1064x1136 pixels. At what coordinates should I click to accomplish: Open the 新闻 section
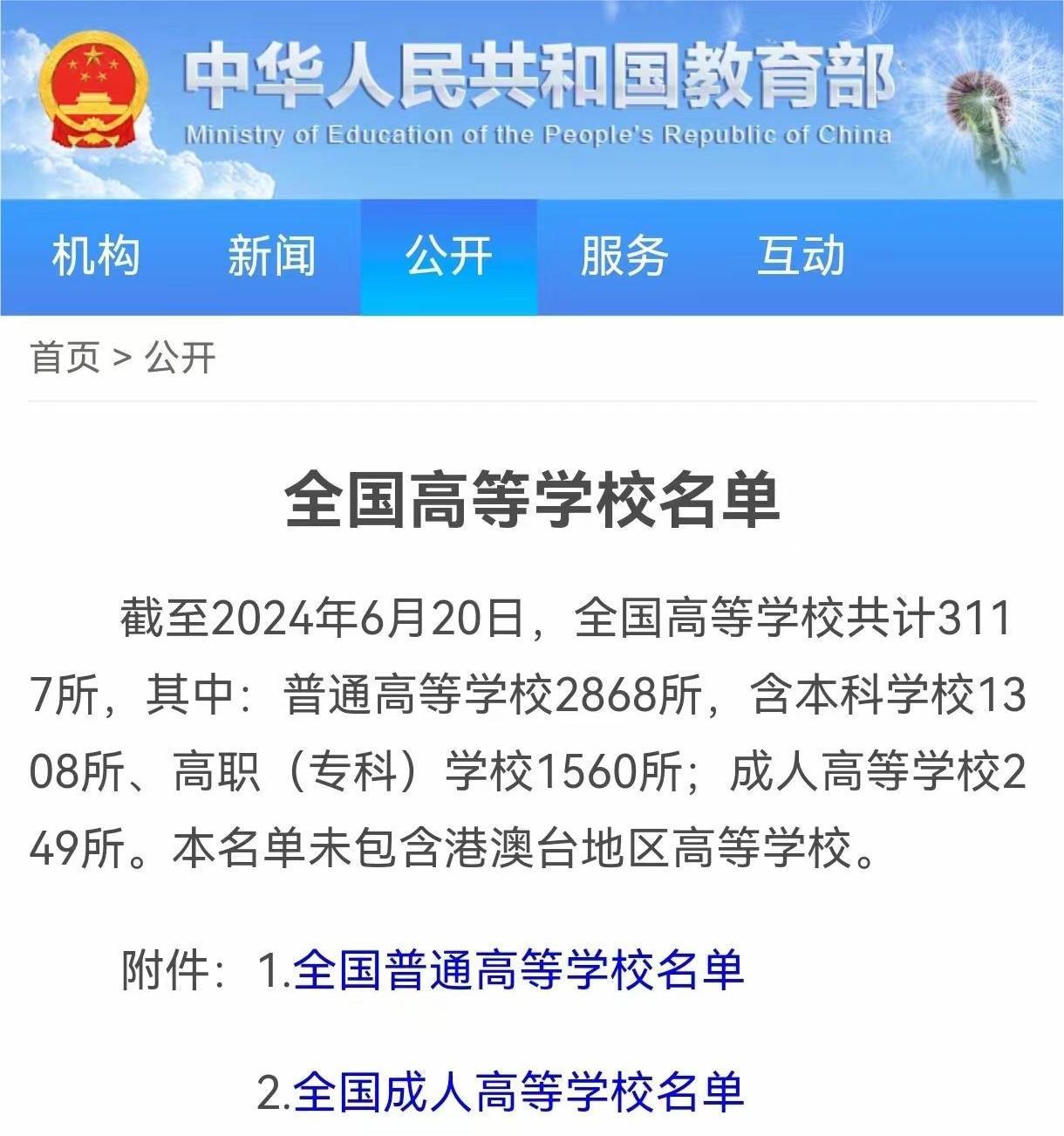tap(272, 257)
